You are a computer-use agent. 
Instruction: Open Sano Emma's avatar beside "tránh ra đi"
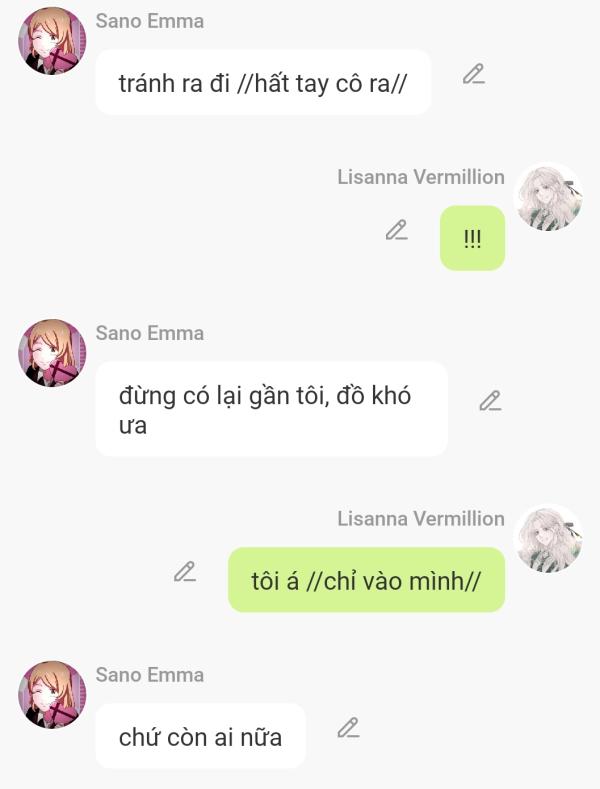[x=52, y=41]
